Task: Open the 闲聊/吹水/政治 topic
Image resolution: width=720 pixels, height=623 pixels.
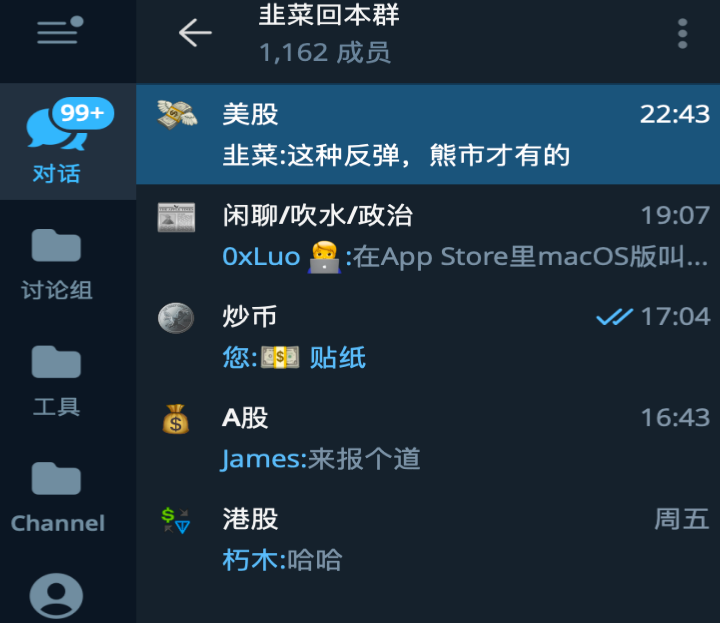Action: [x=428, y=235]
